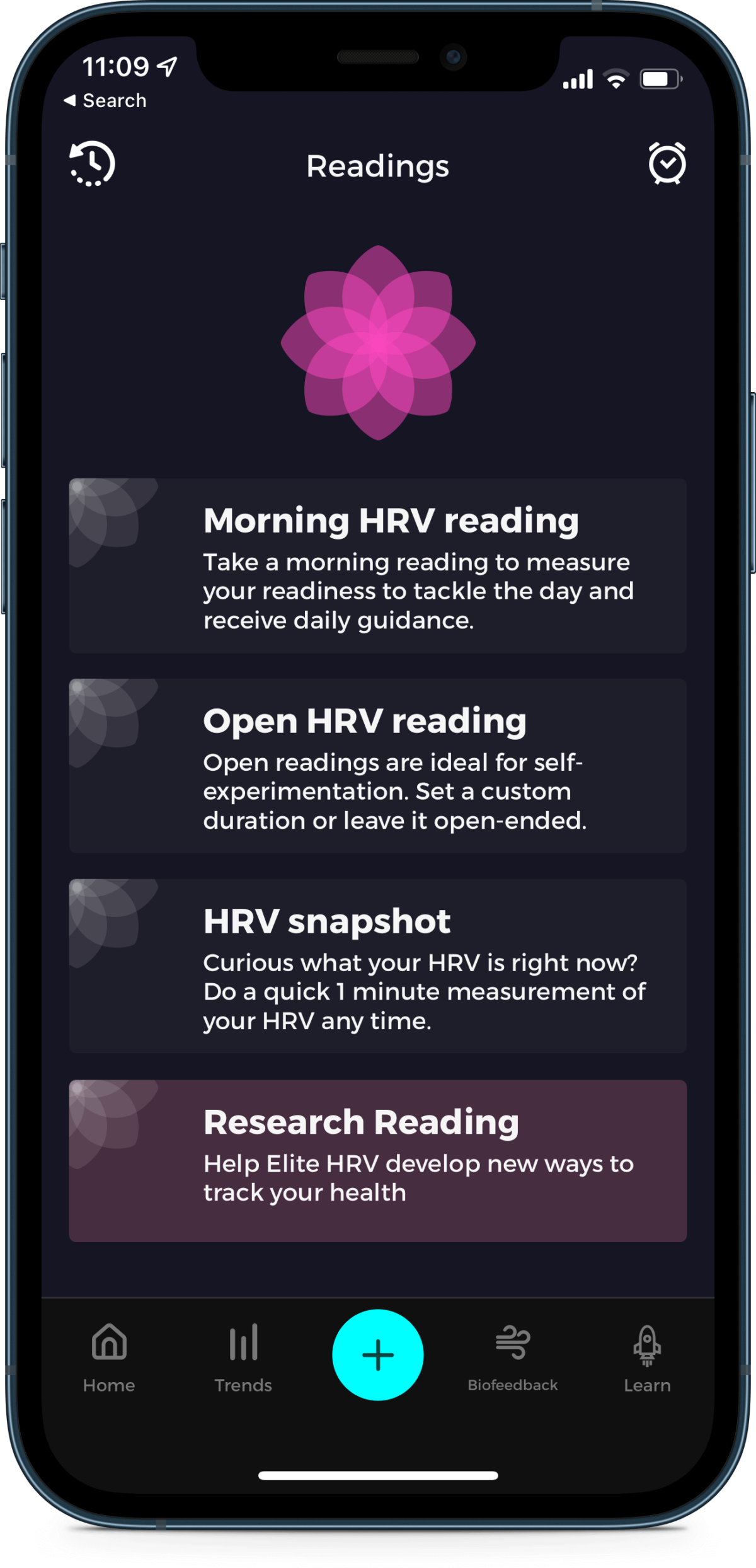Take an HRV snapshot
The width and height of the screenshot is (756, 1568).
378,966
